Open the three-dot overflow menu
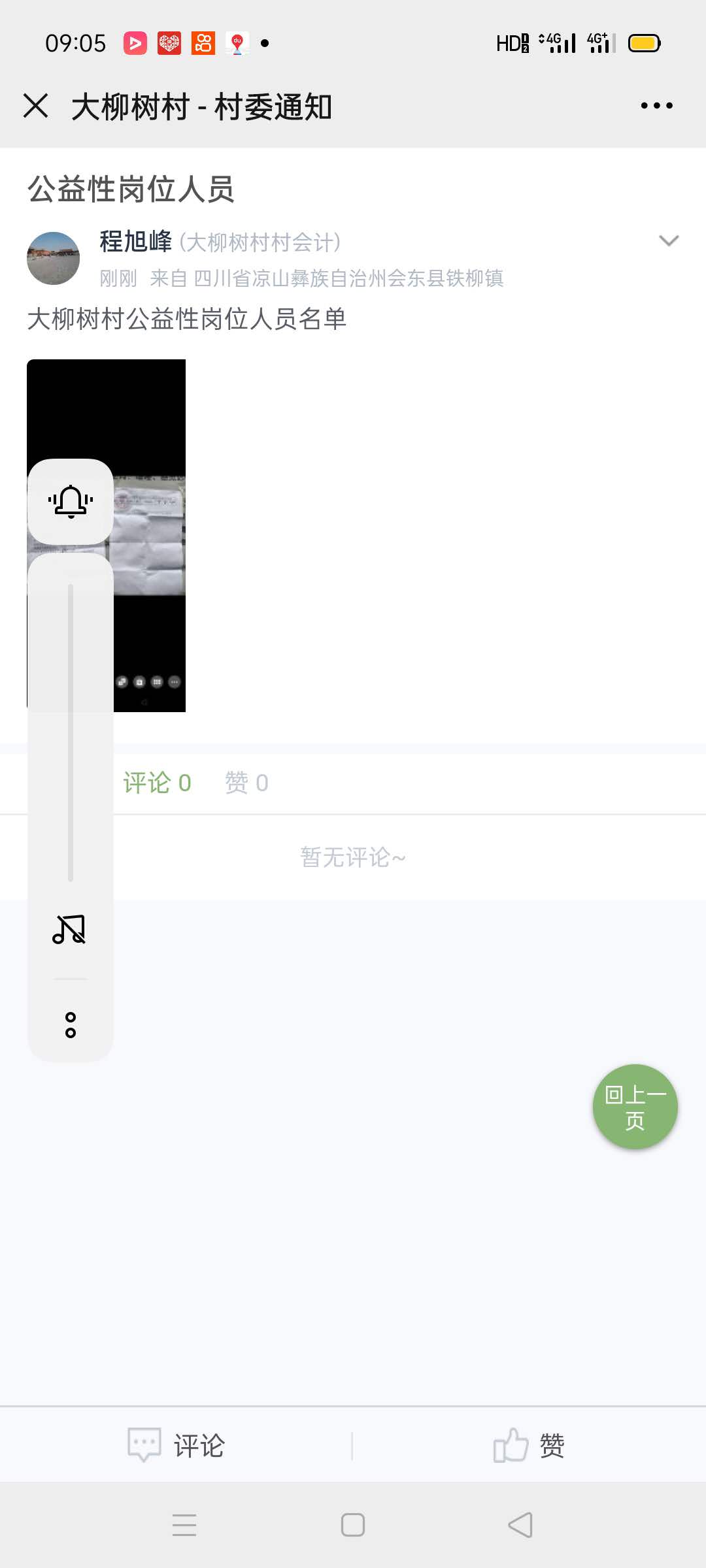 656,106
